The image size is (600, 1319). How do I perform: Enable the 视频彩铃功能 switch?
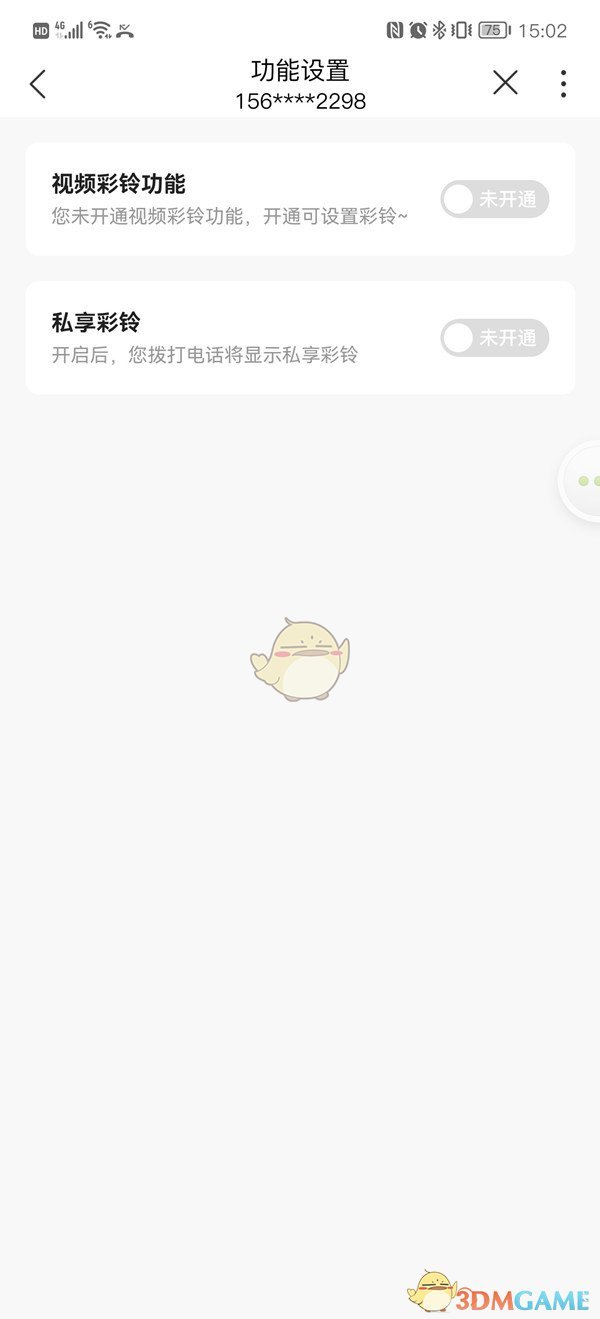[x=494, y=199]
